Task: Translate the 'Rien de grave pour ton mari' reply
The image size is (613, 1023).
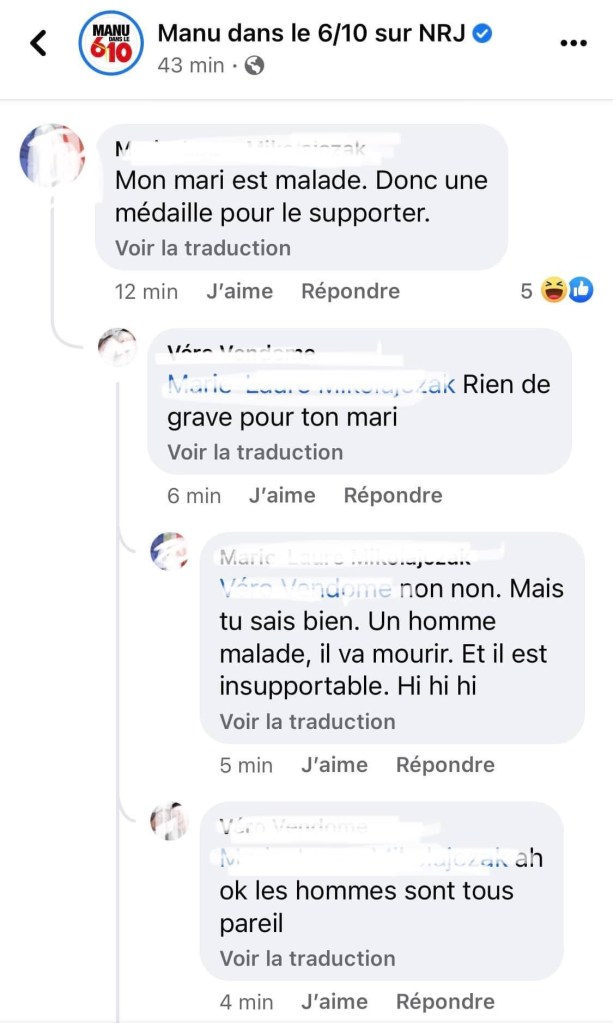Action: pyautogui.click(x=254, y=452)
